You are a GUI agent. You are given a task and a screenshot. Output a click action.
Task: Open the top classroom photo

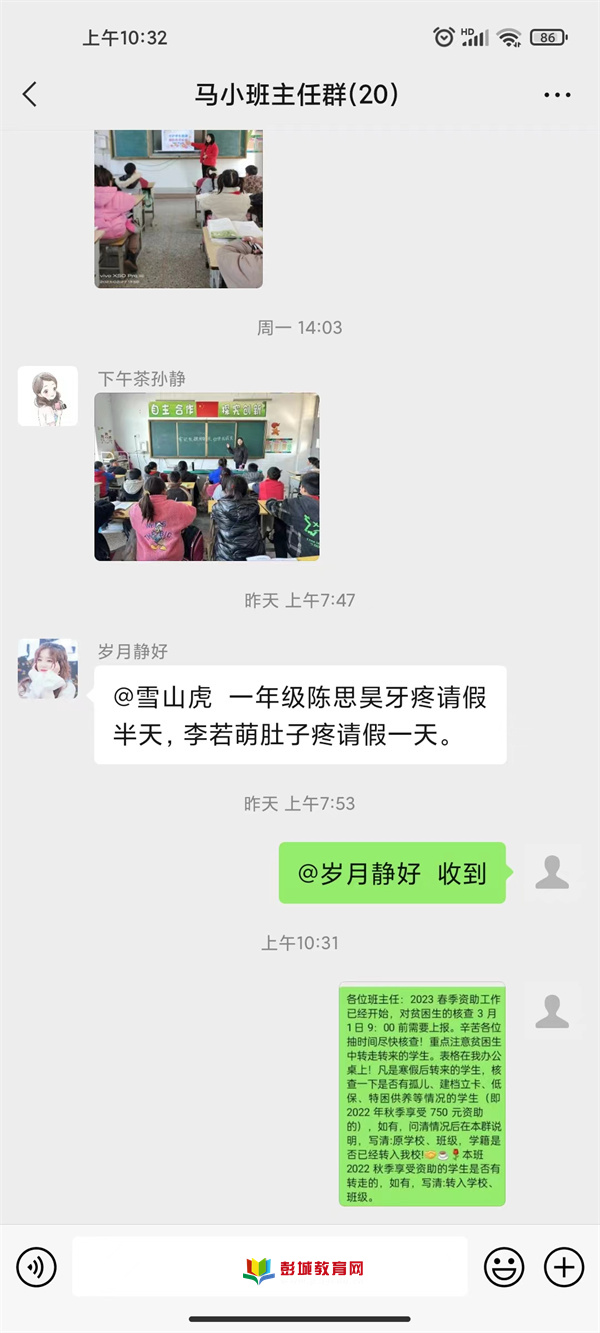[179, 208]
